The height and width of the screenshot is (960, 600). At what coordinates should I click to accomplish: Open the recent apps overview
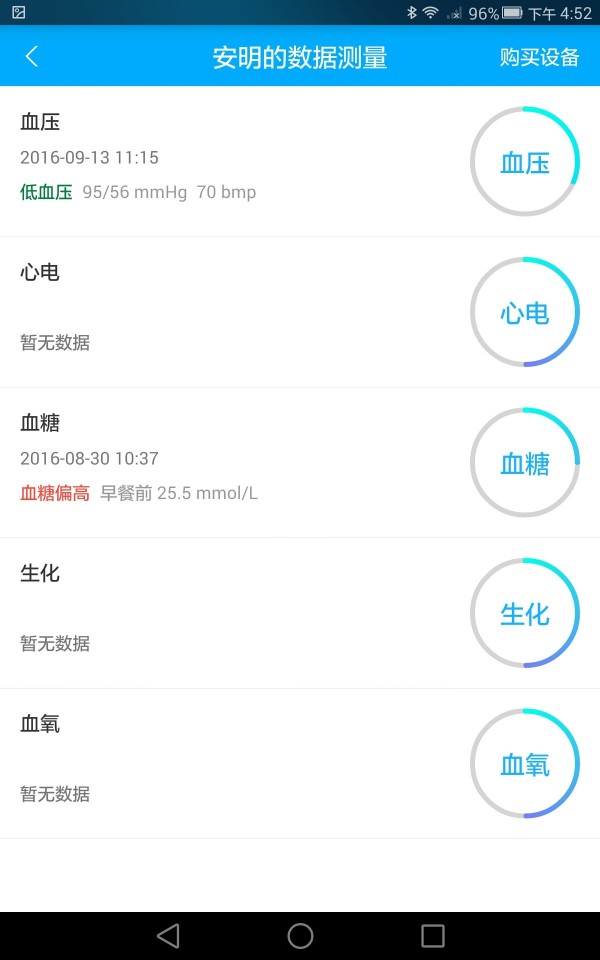tap(432, 935)
